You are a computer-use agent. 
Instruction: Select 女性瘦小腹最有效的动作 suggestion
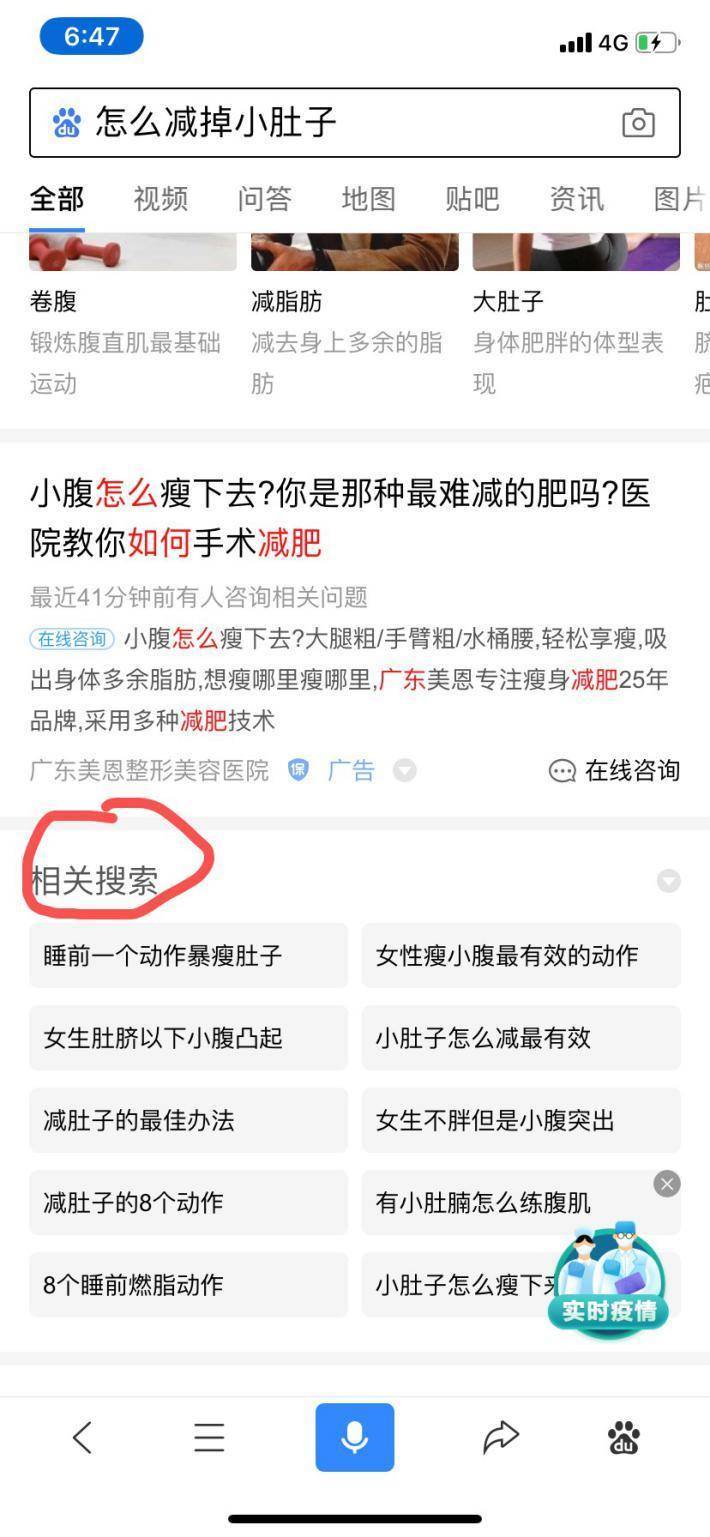(521, 955)
